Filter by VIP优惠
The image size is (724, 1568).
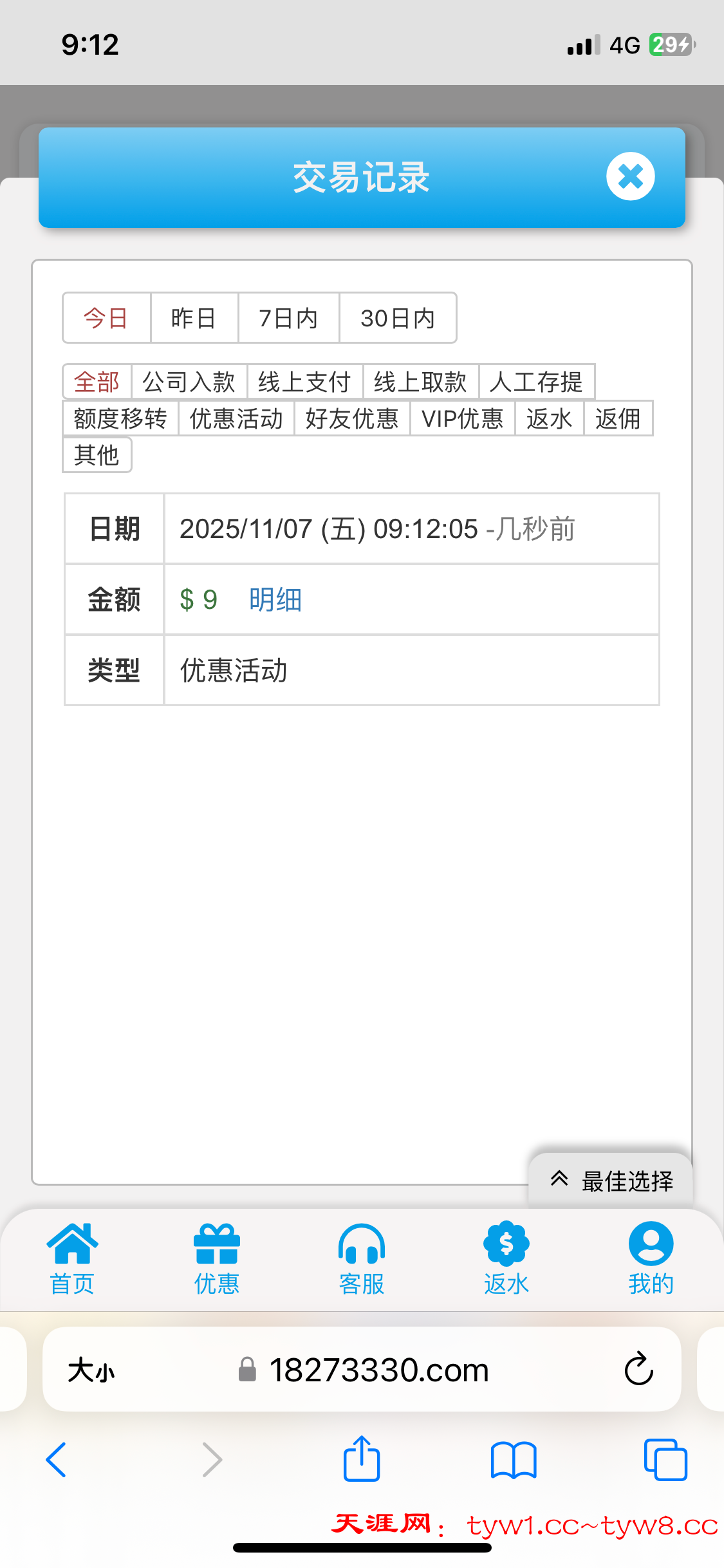[462, 418]
